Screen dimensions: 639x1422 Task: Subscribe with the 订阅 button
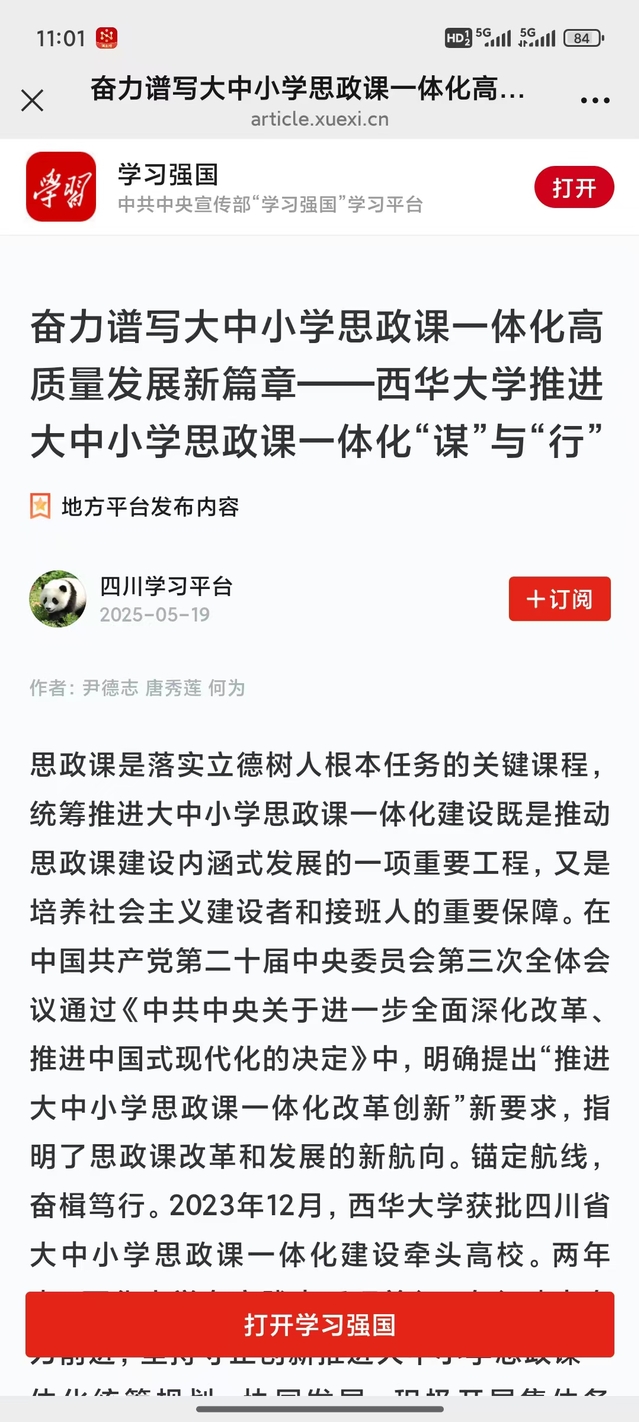tap(559, 599)
